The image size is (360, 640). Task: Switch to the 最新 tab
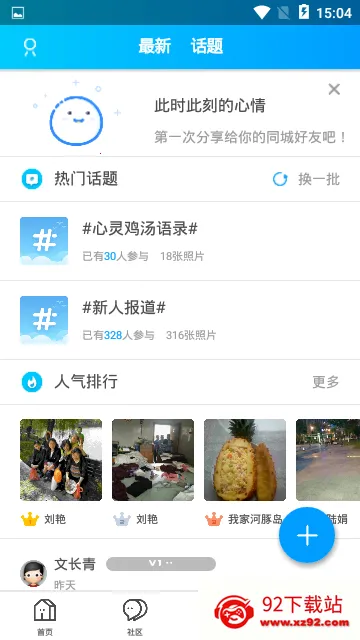click(x=154, y=46)
